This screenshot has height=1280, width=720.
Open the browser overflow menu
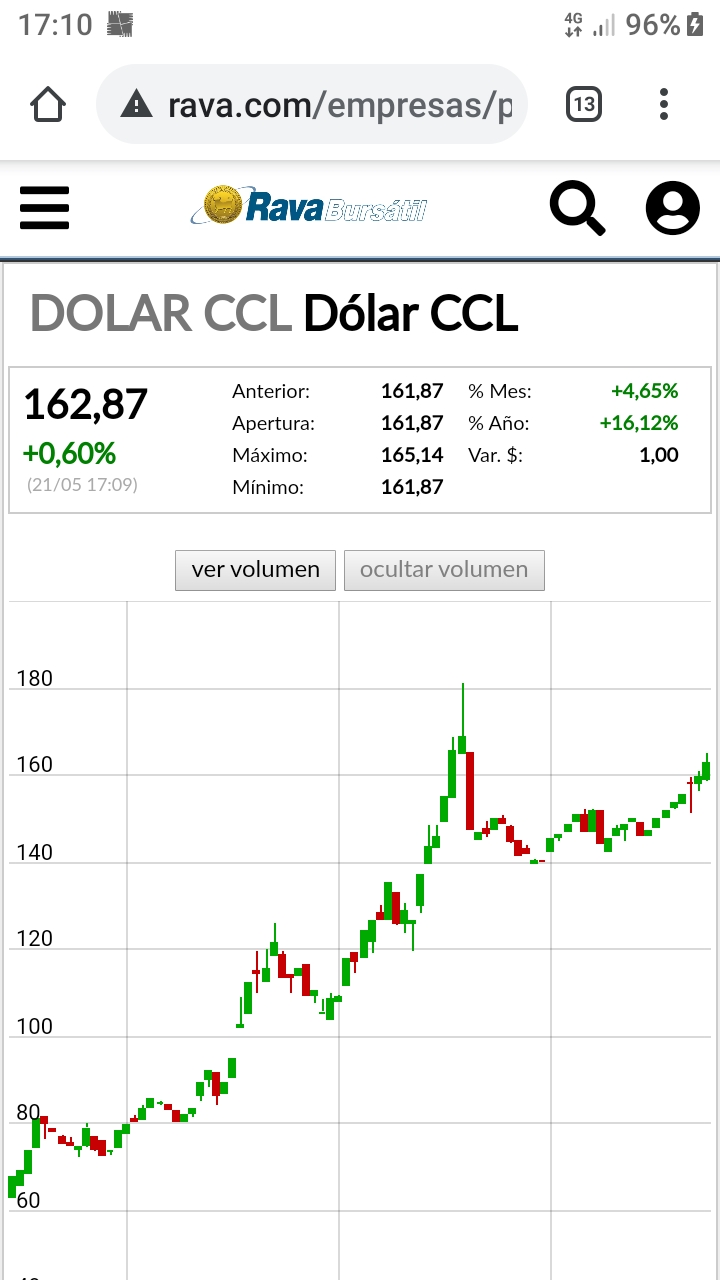665,104
